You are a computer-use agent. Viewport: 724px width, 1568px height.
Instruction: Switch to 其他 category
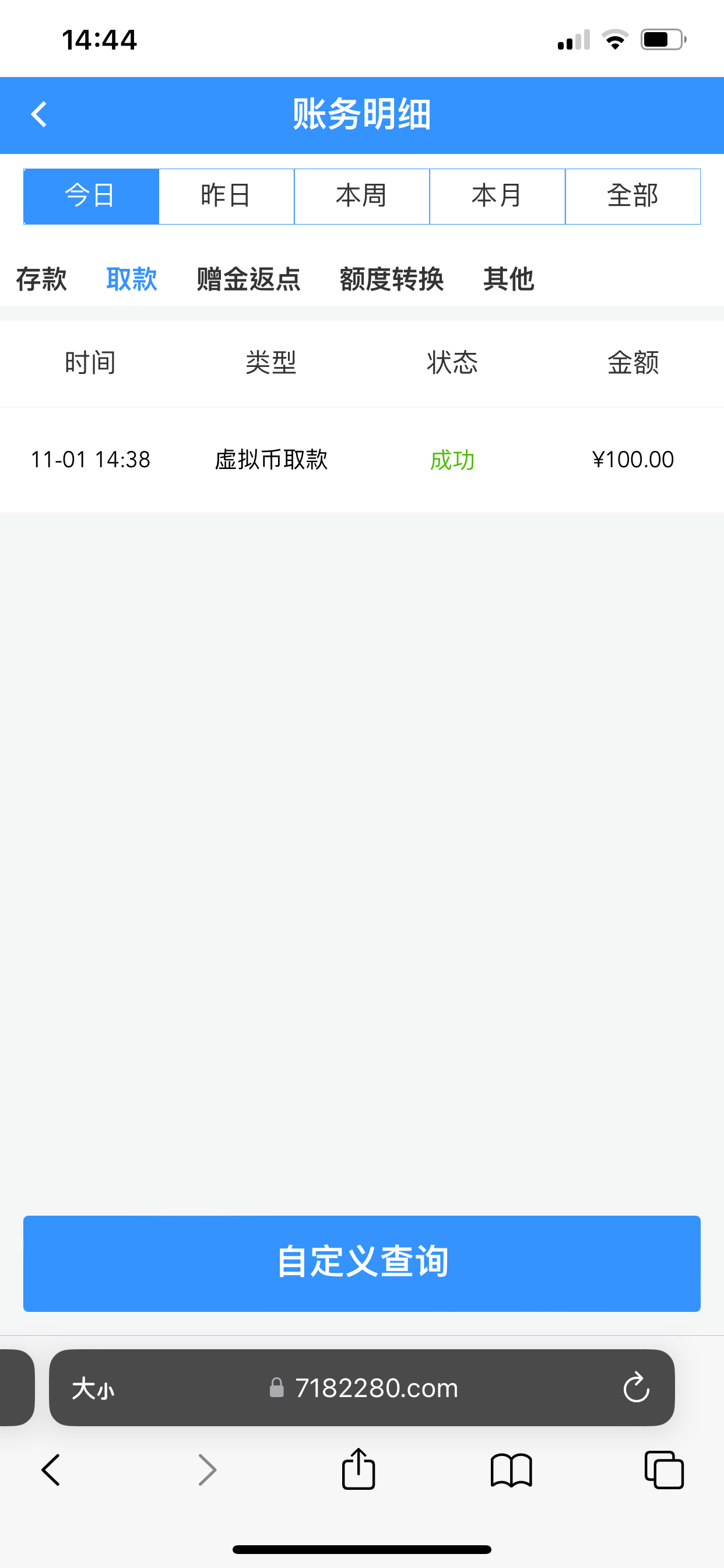[x=509, y=279]
